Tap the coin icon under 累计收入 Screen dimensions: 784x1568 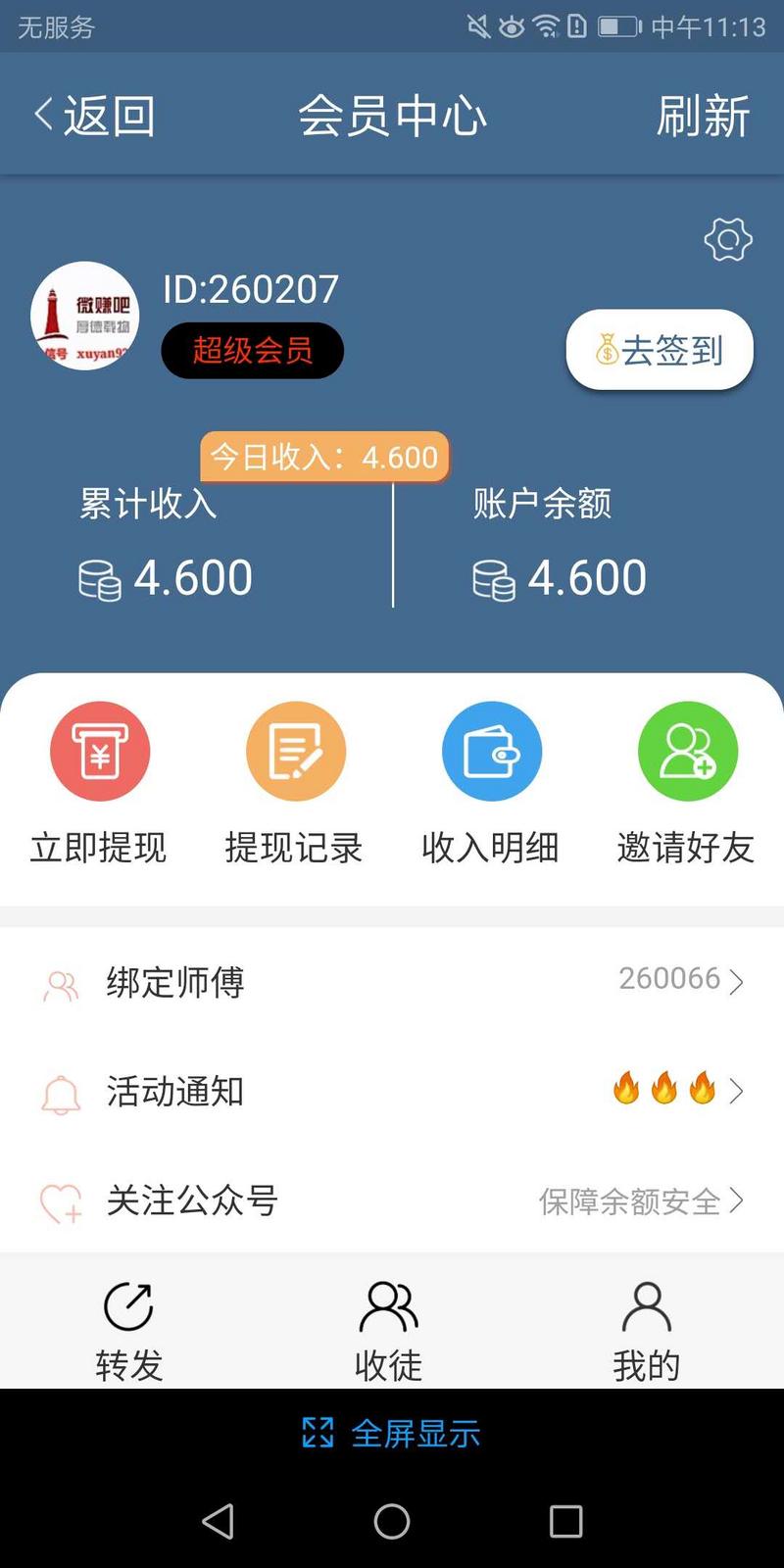click(101, 578)
